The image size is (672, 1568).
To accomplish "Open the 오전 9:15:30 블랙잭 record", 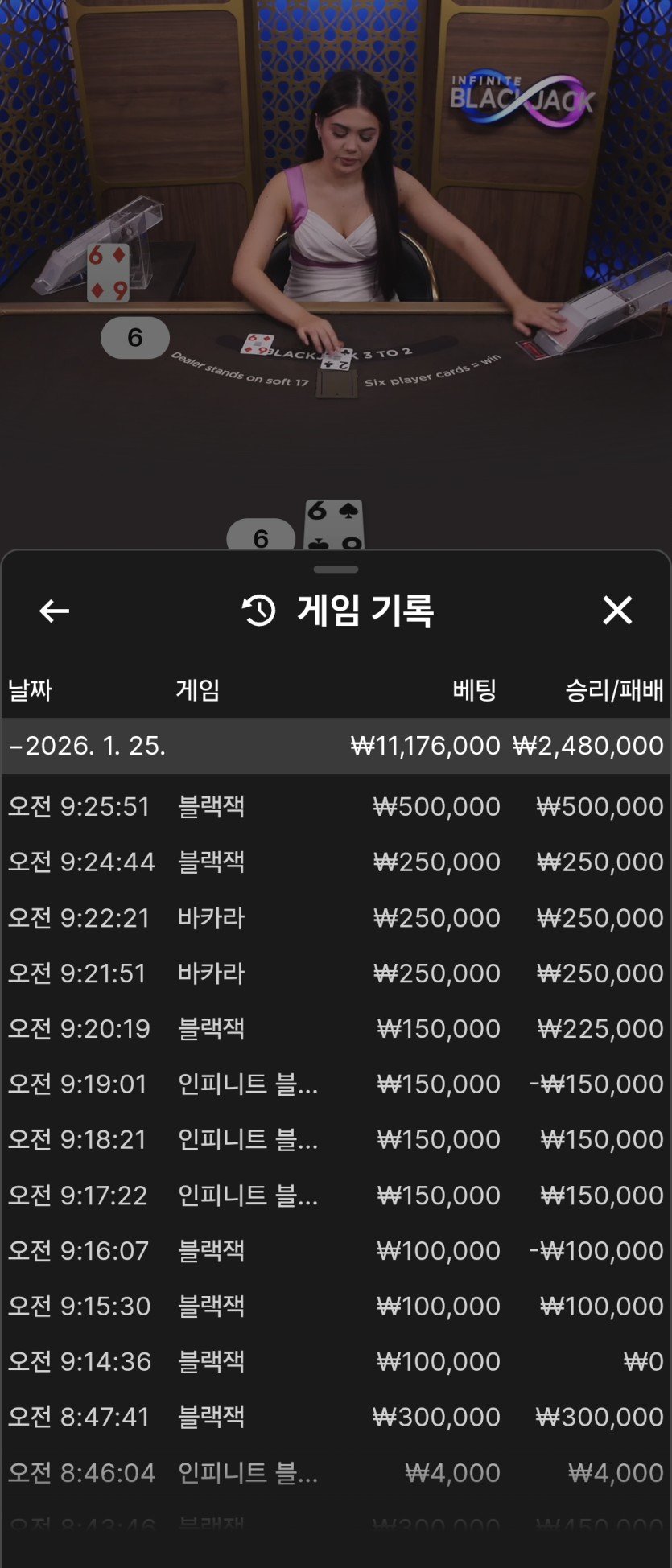I will click(x=336, y=1306).
